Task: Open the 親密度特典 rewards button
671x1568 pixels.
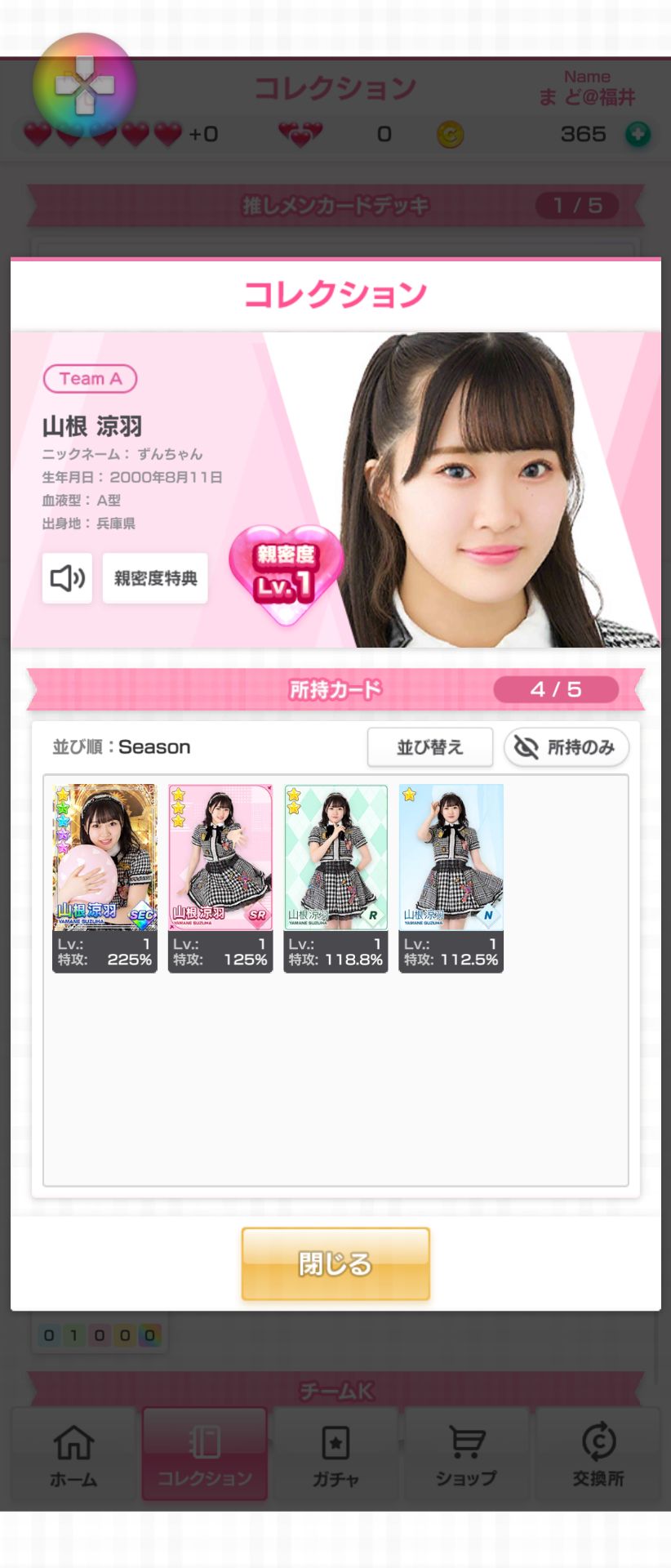Action: 155,578
